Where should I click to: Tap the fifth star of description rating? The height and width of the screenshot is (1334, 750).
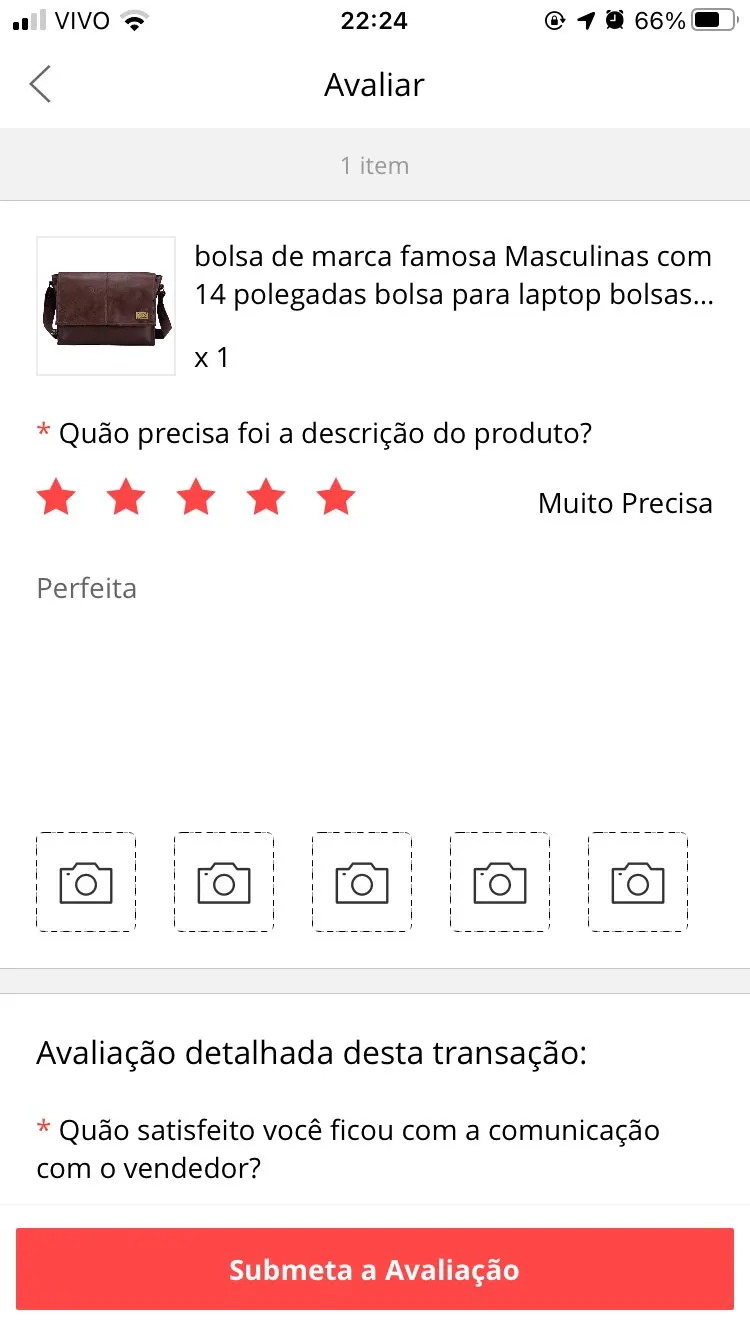[336, 497]
